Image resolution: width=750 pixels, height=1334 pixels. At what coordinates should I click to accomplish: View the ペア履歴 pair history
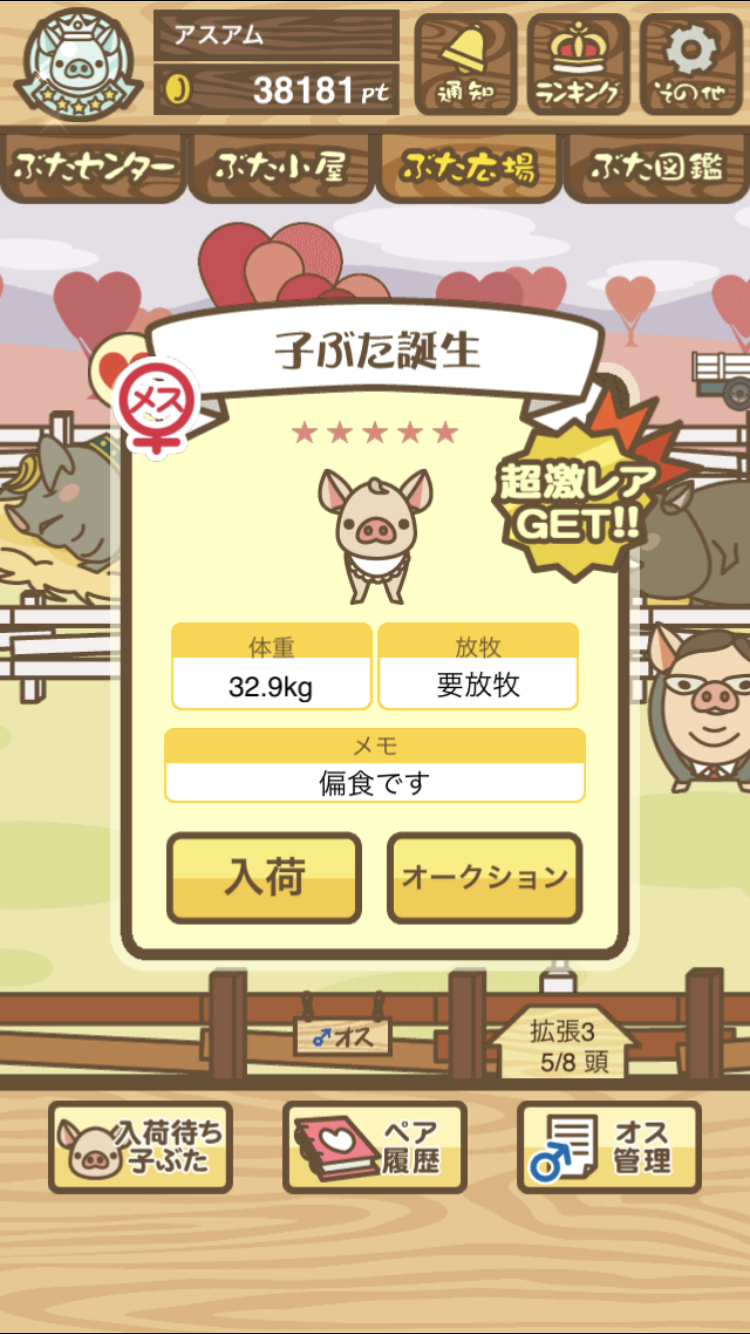click(x=375, y=1147)
